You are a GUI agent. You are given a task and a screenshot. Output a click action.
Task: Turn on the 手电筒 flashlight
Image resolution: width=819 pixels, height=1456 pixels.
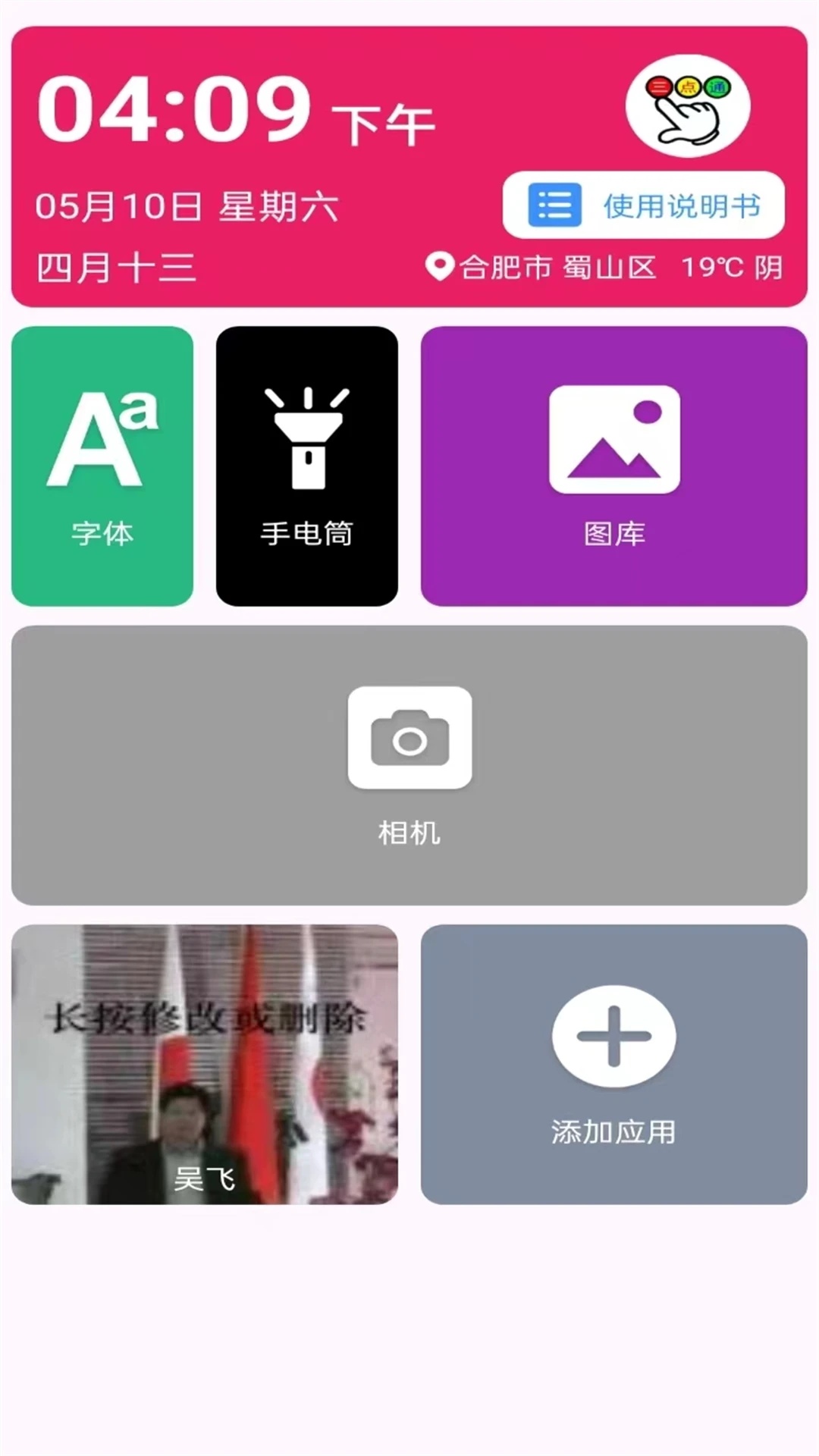[x=306, y=466]
